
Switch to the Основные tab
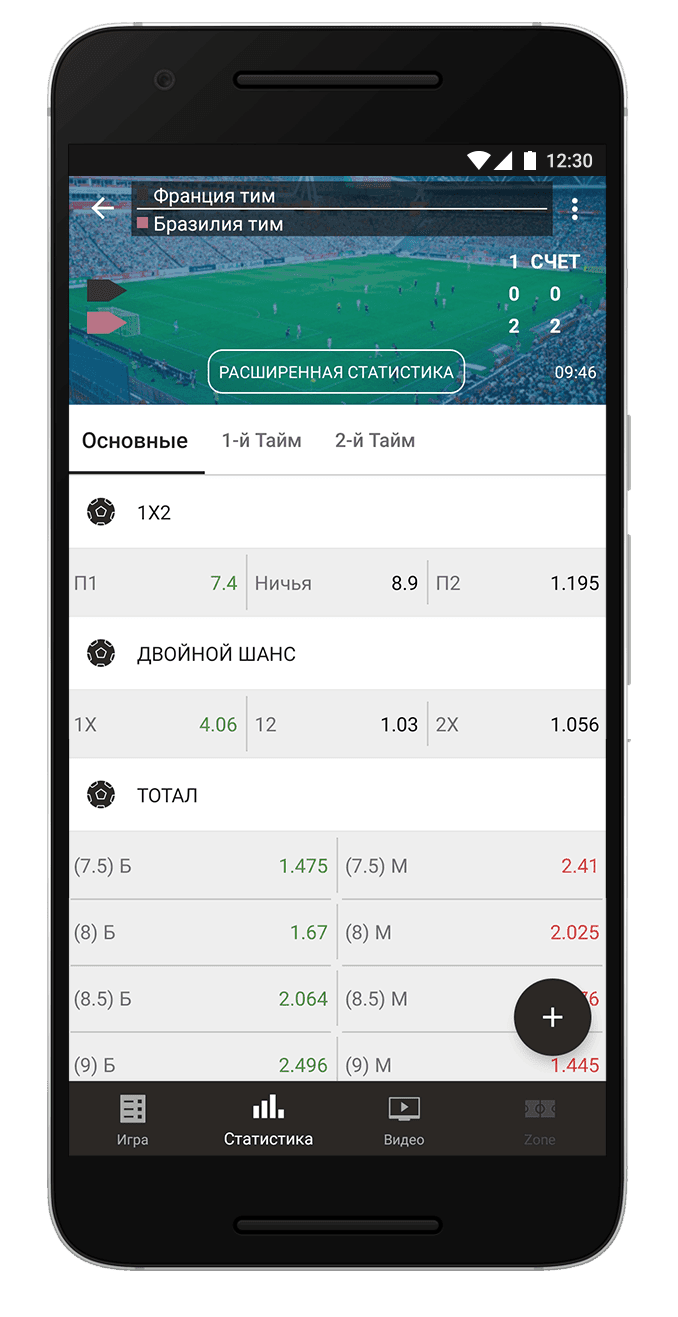pyautogui.click(x=135, y=441)
